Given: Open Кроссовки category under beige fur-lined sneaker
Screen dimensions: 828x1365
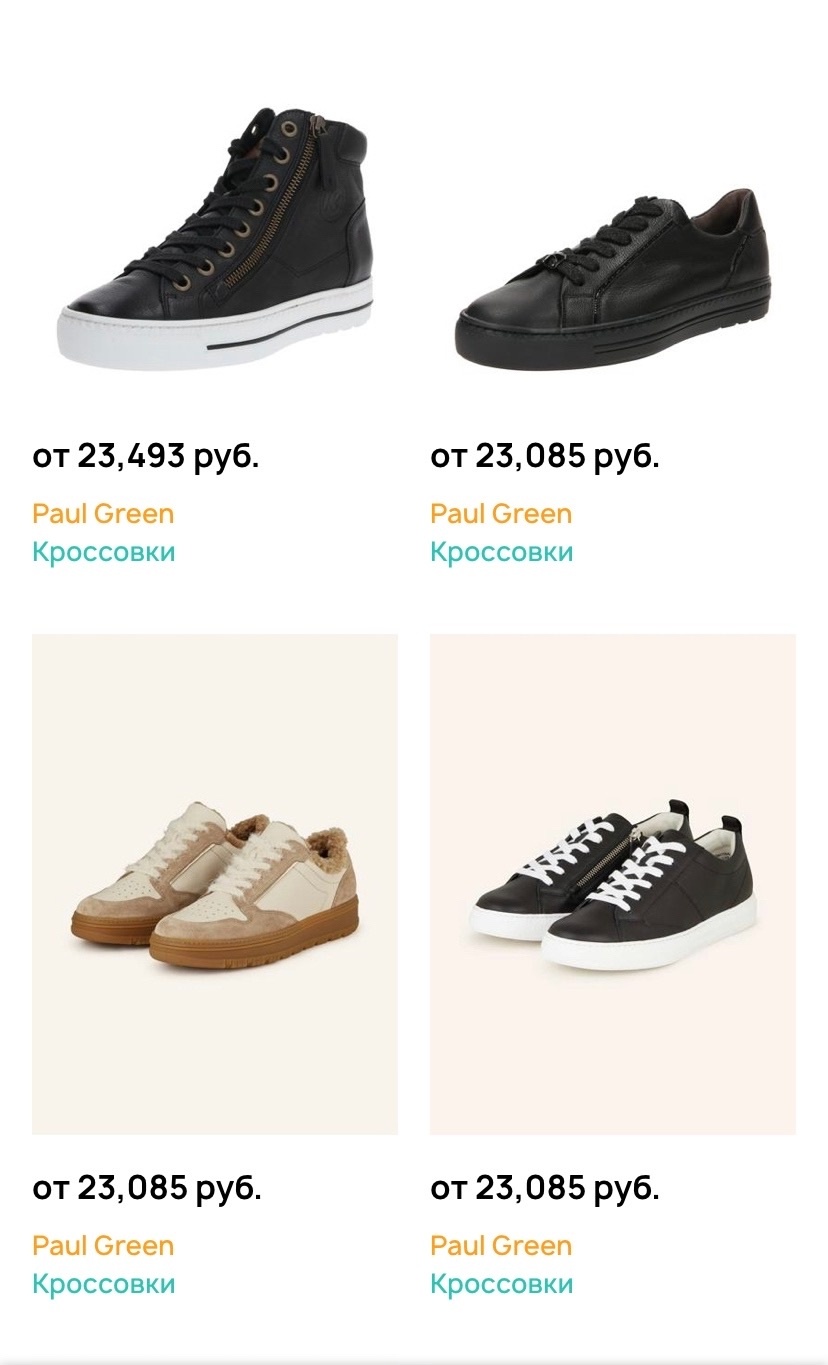Looking at the screenshot, I should pos(103,1284).
